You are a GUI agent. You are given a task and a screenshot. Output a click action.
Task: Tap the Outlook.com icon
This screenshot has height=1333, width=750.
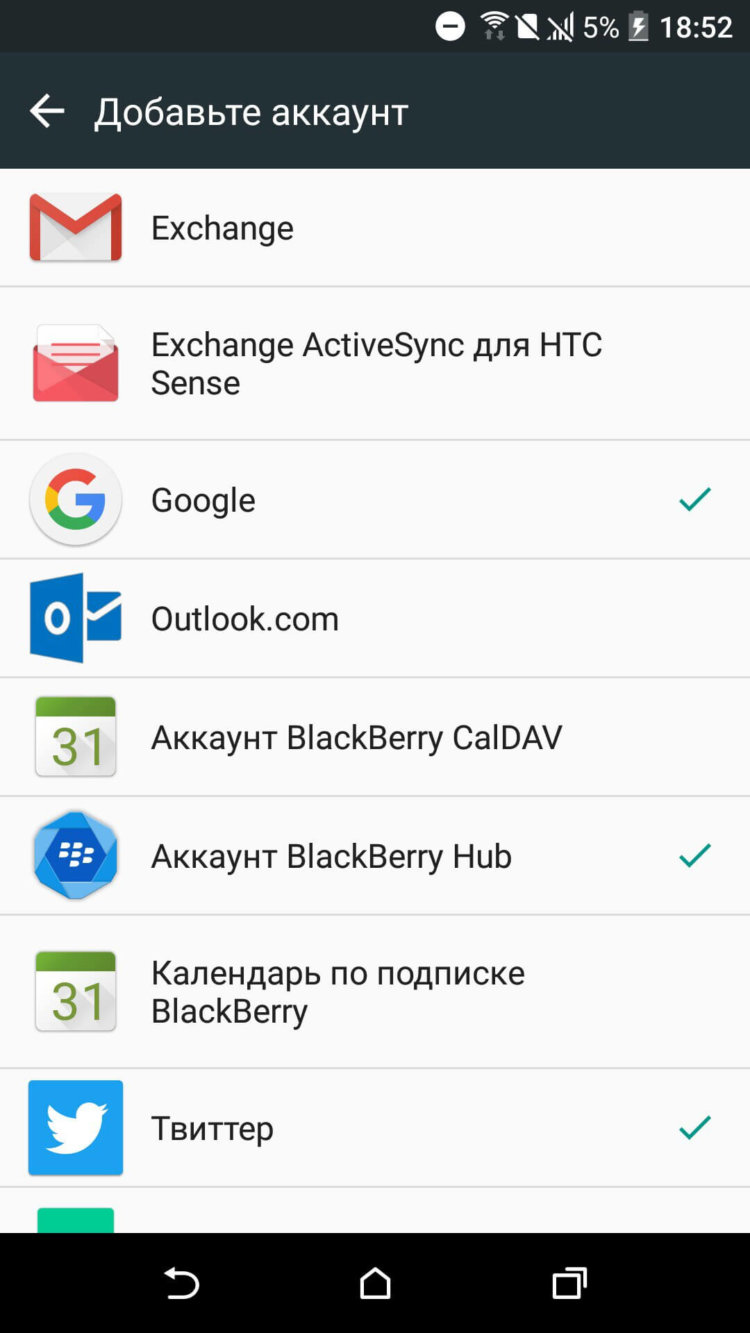pyautogui.click(x=75, y=618)
